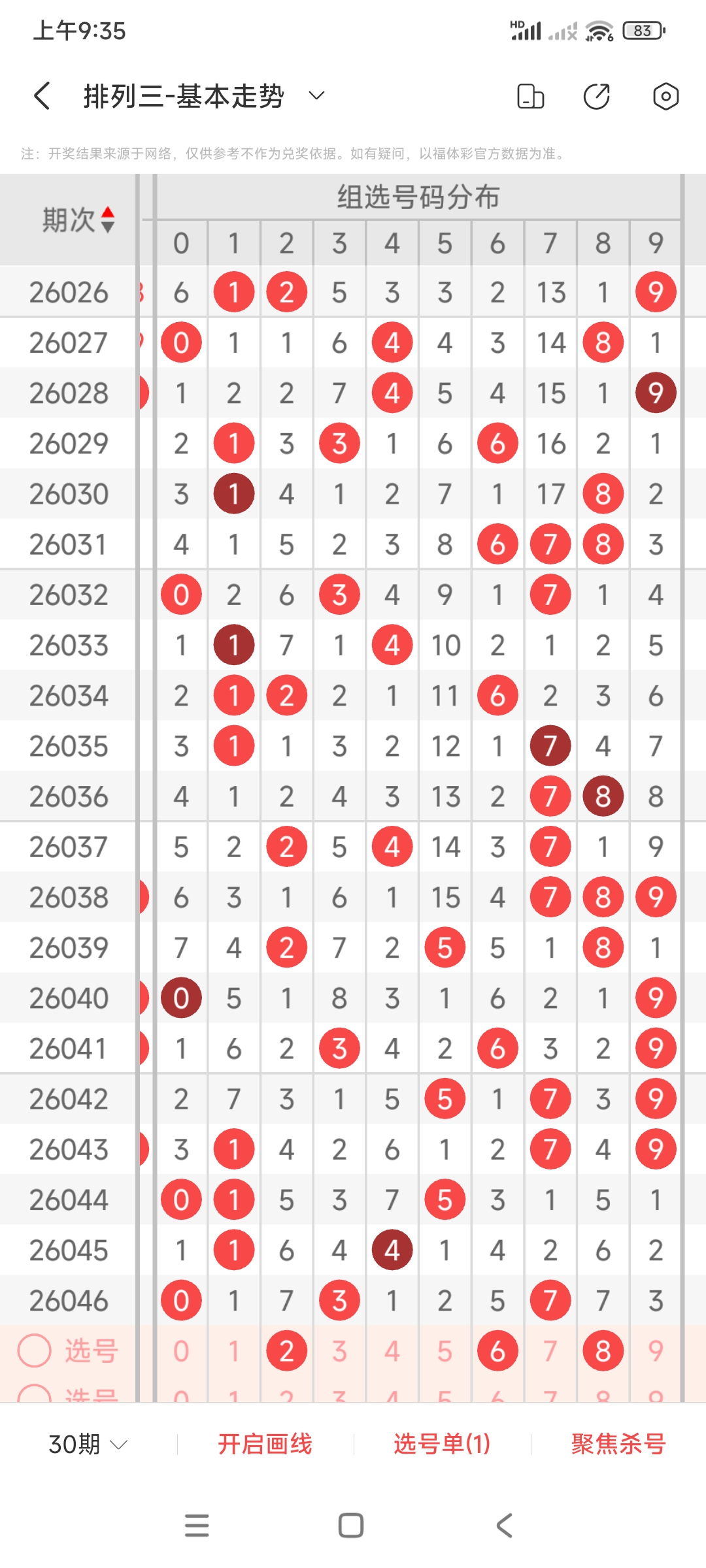Open 选号单(1) selection list
This screenshot has height=1568, width=706.
442,1444
